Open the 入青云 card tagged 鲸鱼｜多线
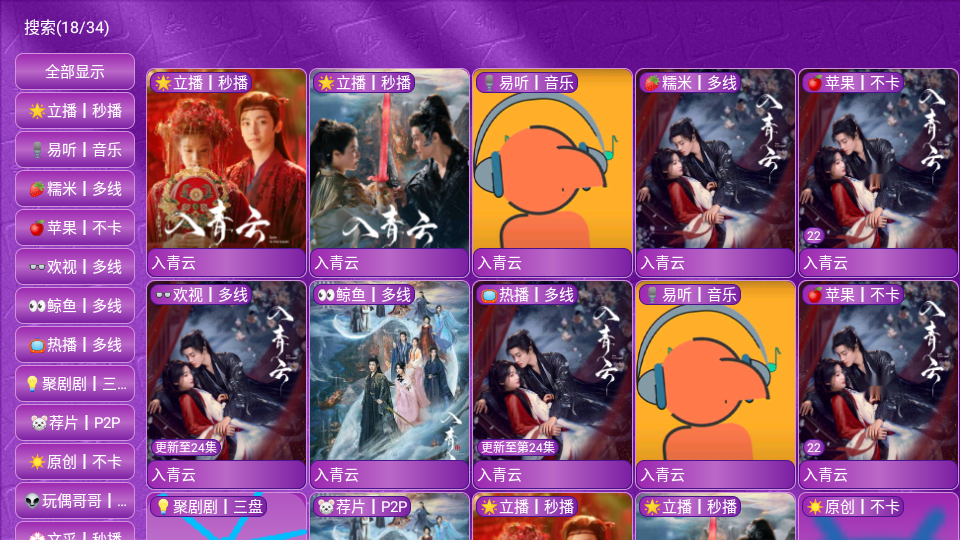 click(x=389, y=384)
